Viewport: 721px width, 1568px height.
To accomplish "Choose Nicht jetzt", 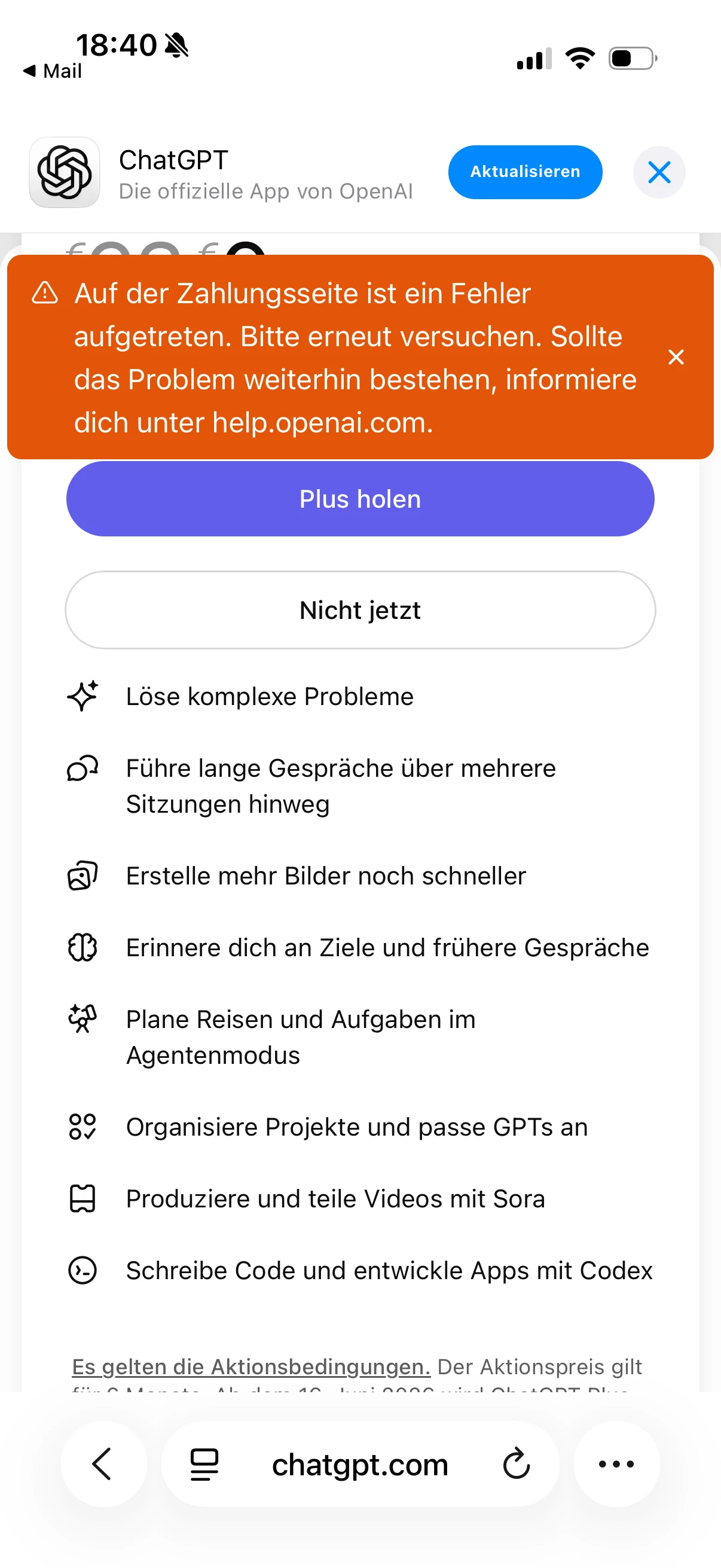I will (360, 610).
